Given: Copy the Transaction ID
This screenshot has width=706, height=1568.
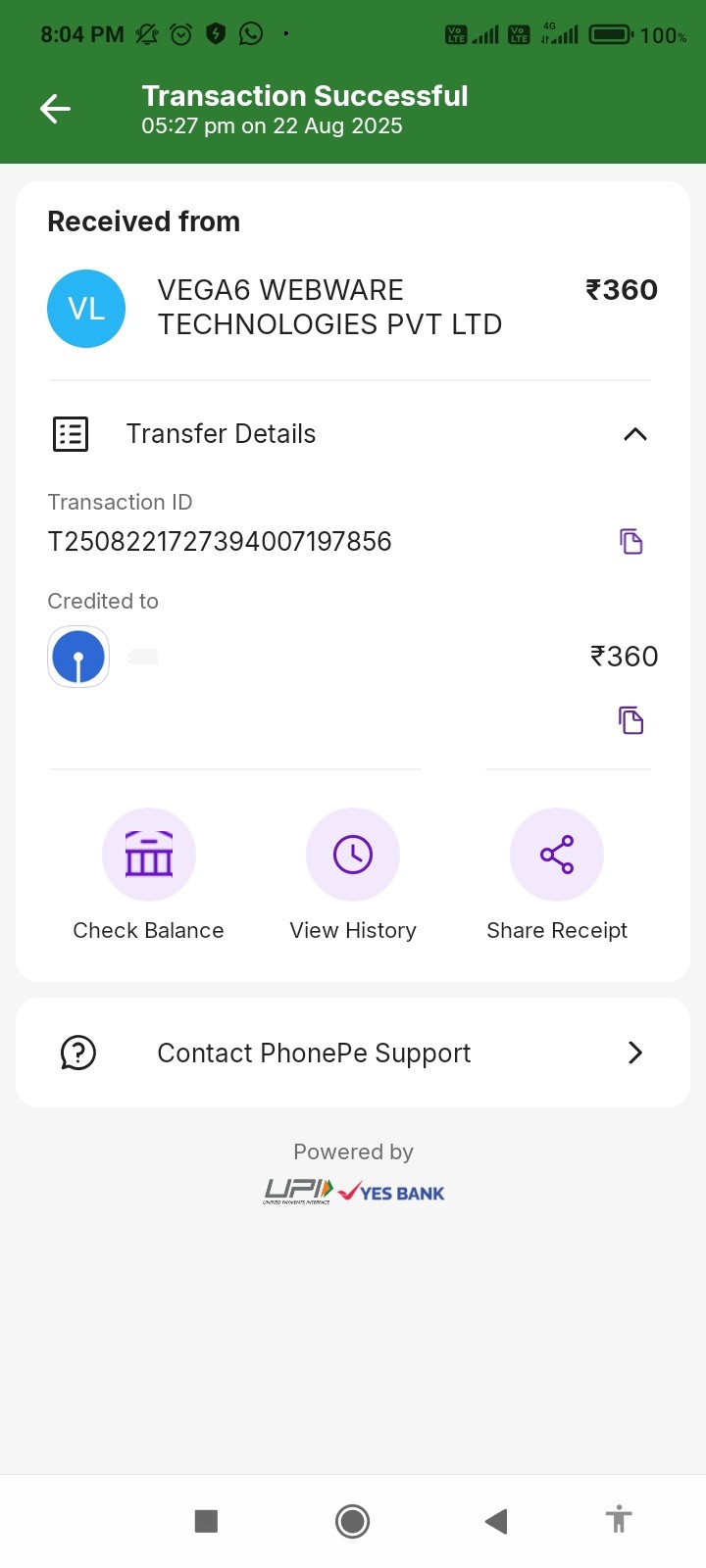Looking at the screenshot, I should tap(630, 541).
